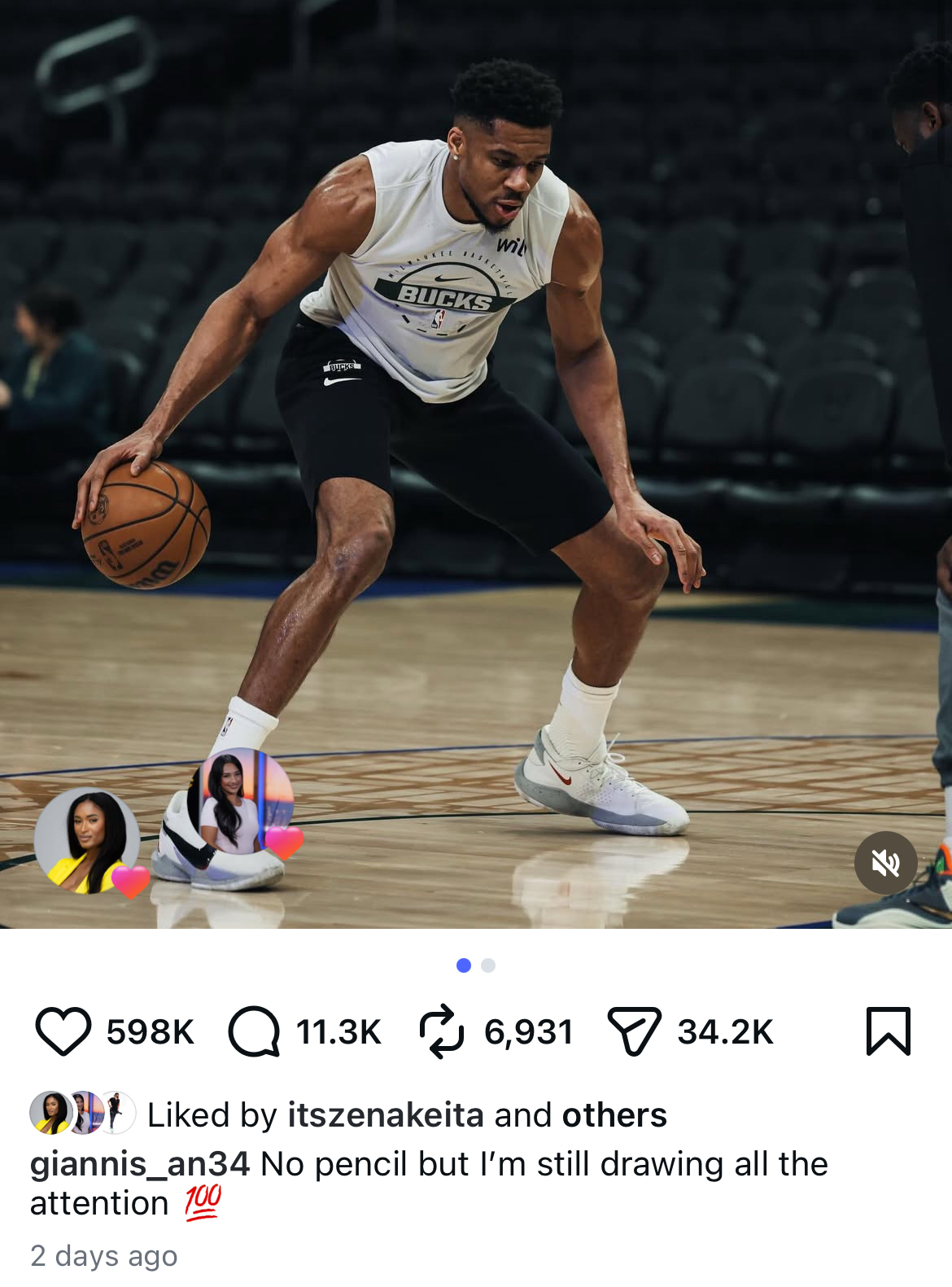Share the post via send icon
The image size is (952, 1287).
click(x=634, y=1031)
